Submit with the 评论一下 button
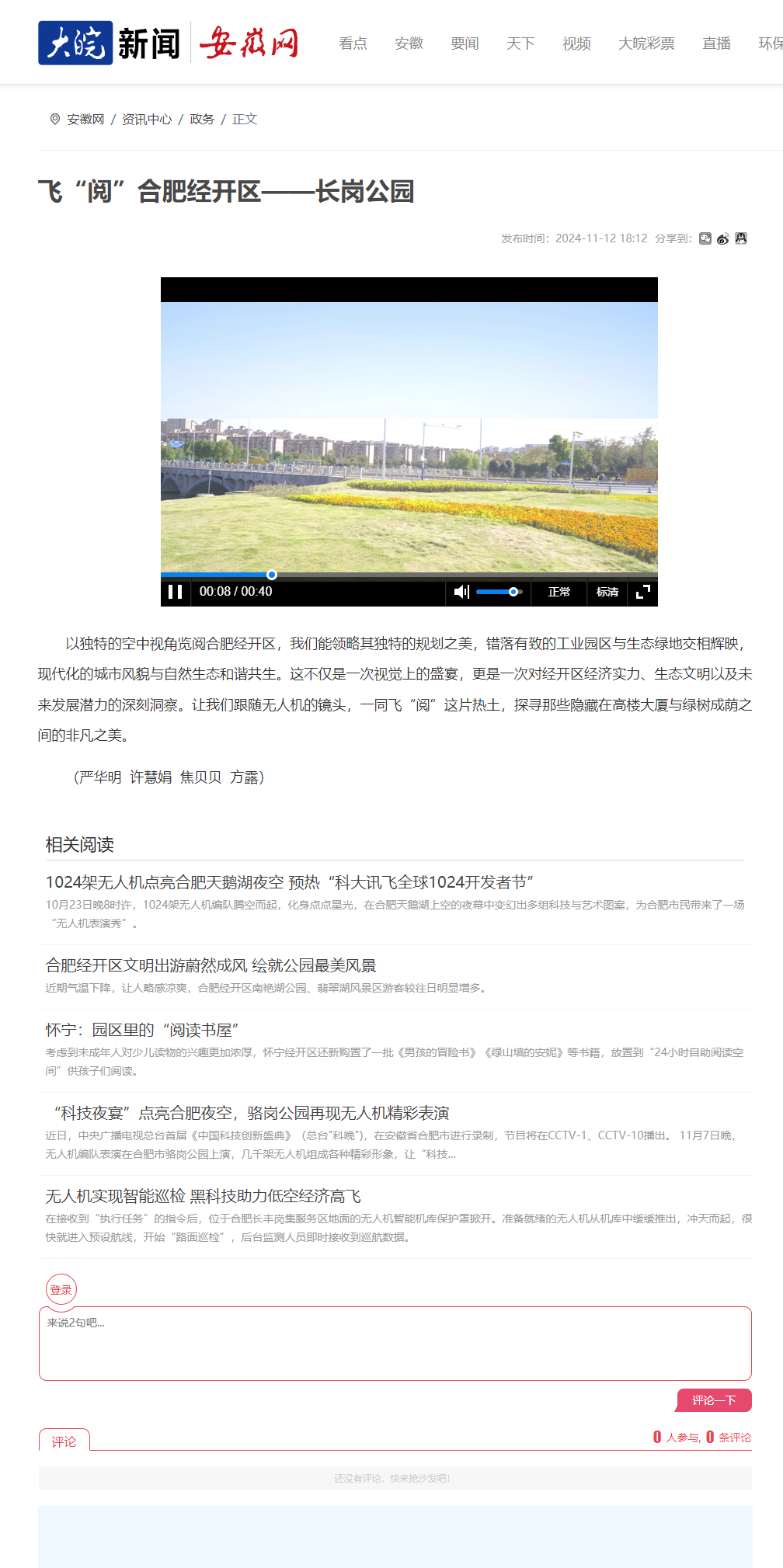Image resolution: width=783 pixels, height=1568 pixels. coord(714,1400)
